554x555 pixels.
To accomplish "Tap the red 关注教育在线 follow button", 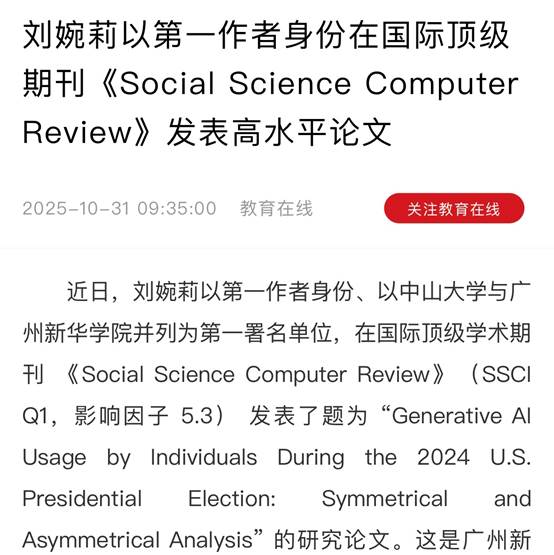I will tap(454, 208).
